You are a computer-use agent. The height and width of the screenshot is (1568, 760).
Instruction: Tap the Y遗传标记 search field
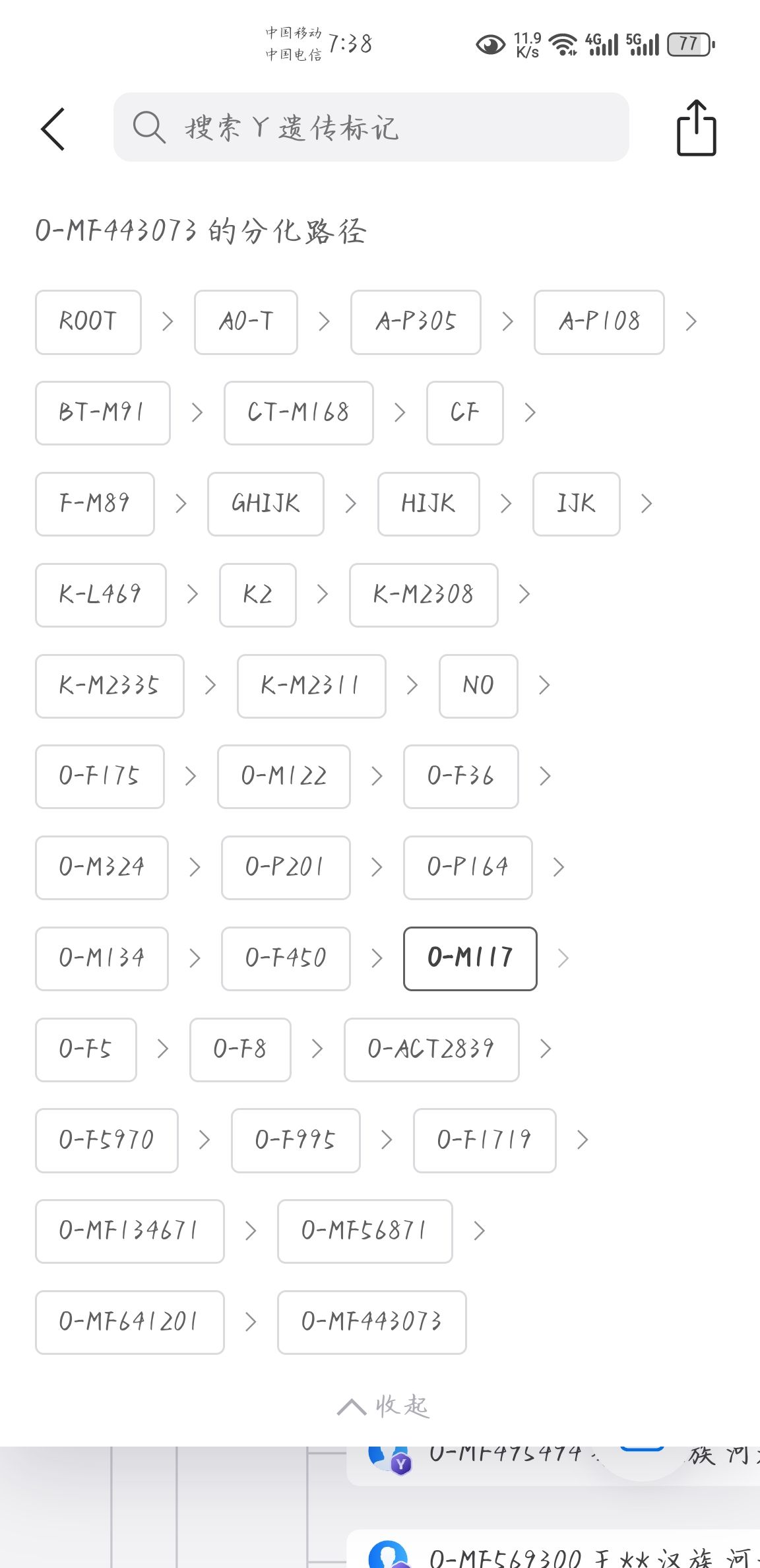coord(371,127)
